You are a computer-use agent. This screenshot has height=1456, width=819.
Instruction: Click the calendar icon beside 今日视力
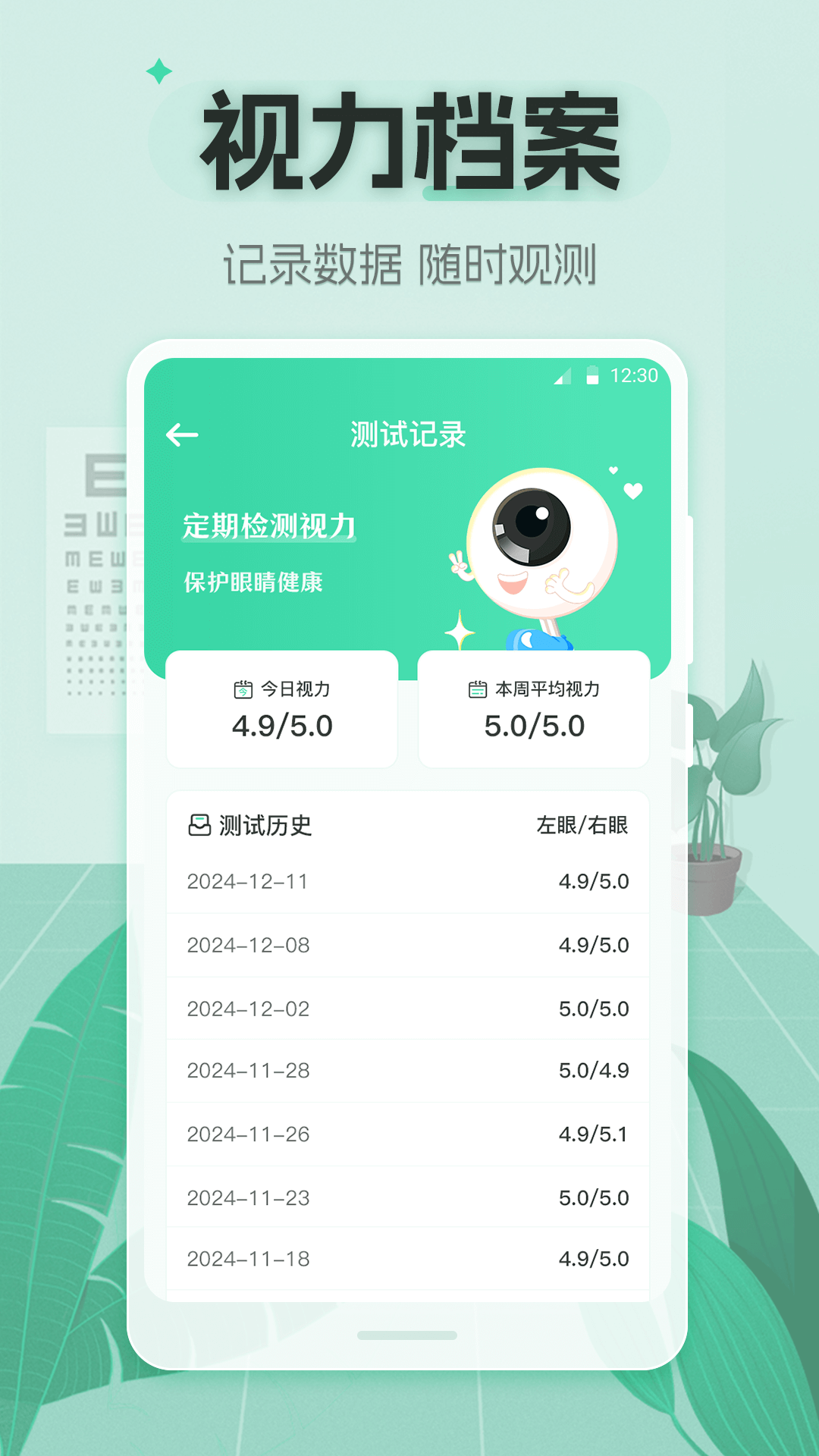[242, 690]
